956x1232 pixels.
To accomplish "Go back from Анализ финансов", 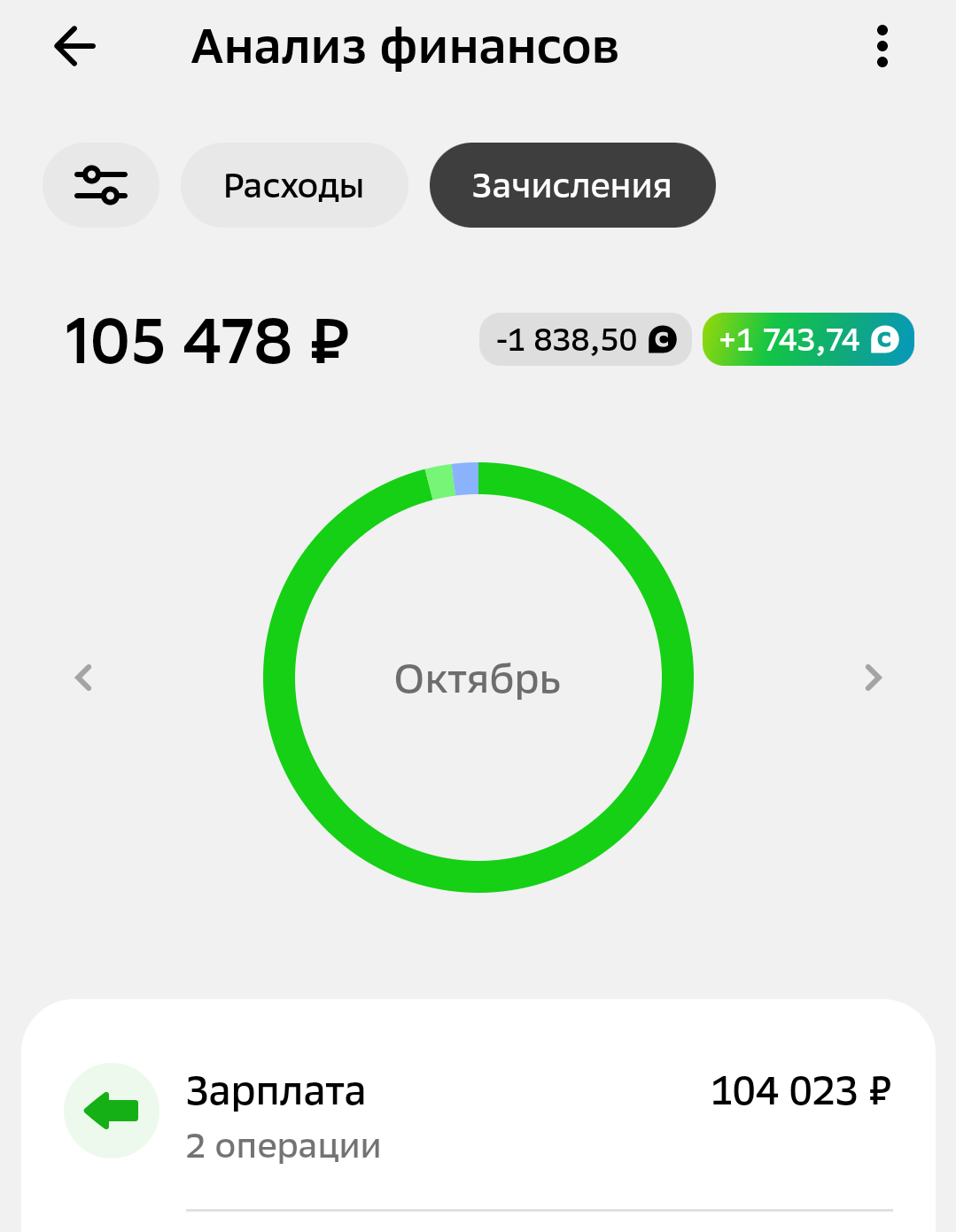I will (74, 47).
